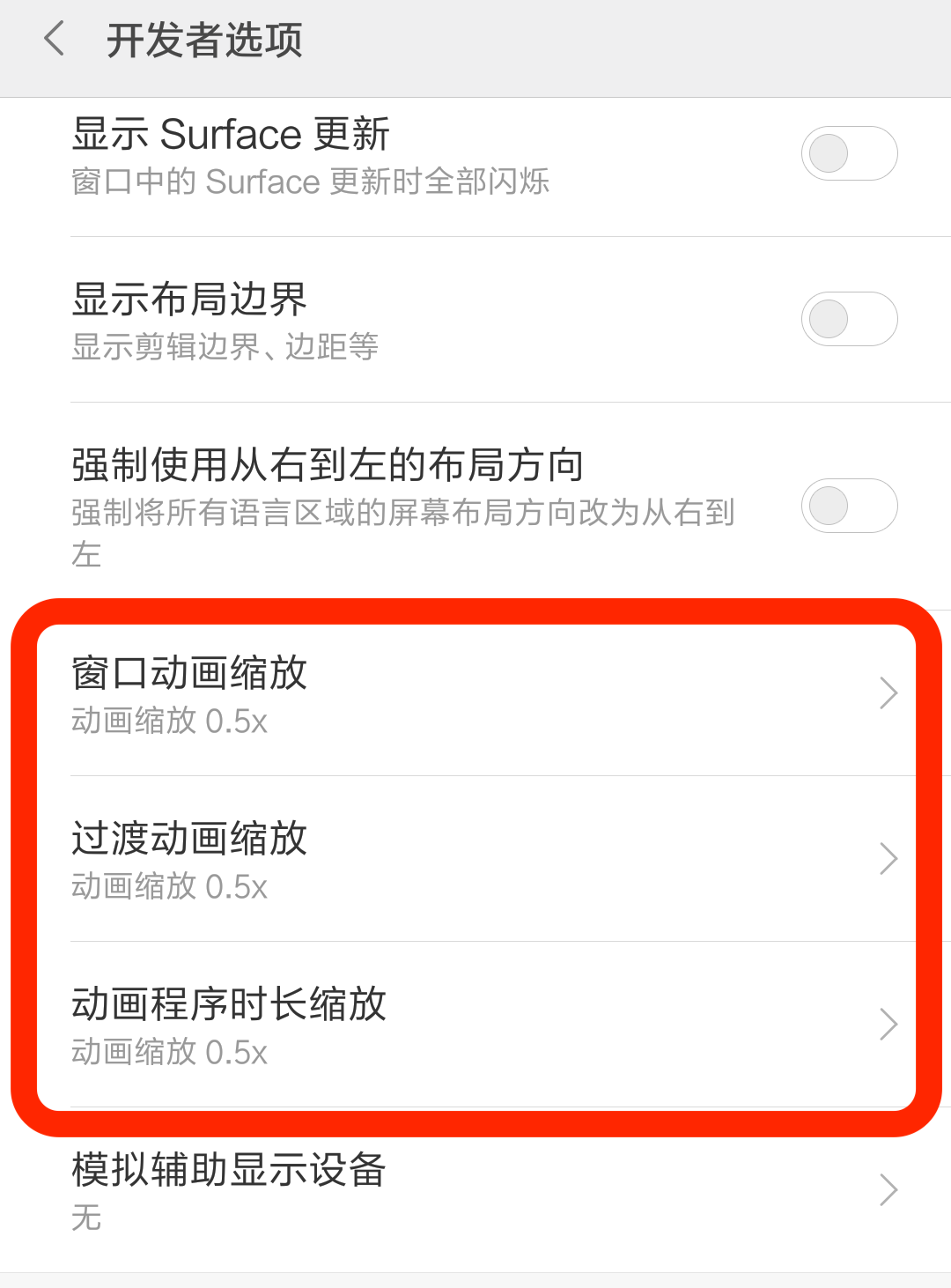Open 过渡动画缩放 setting
This screenshot has height=1288, width=951.
pos(475,859)
